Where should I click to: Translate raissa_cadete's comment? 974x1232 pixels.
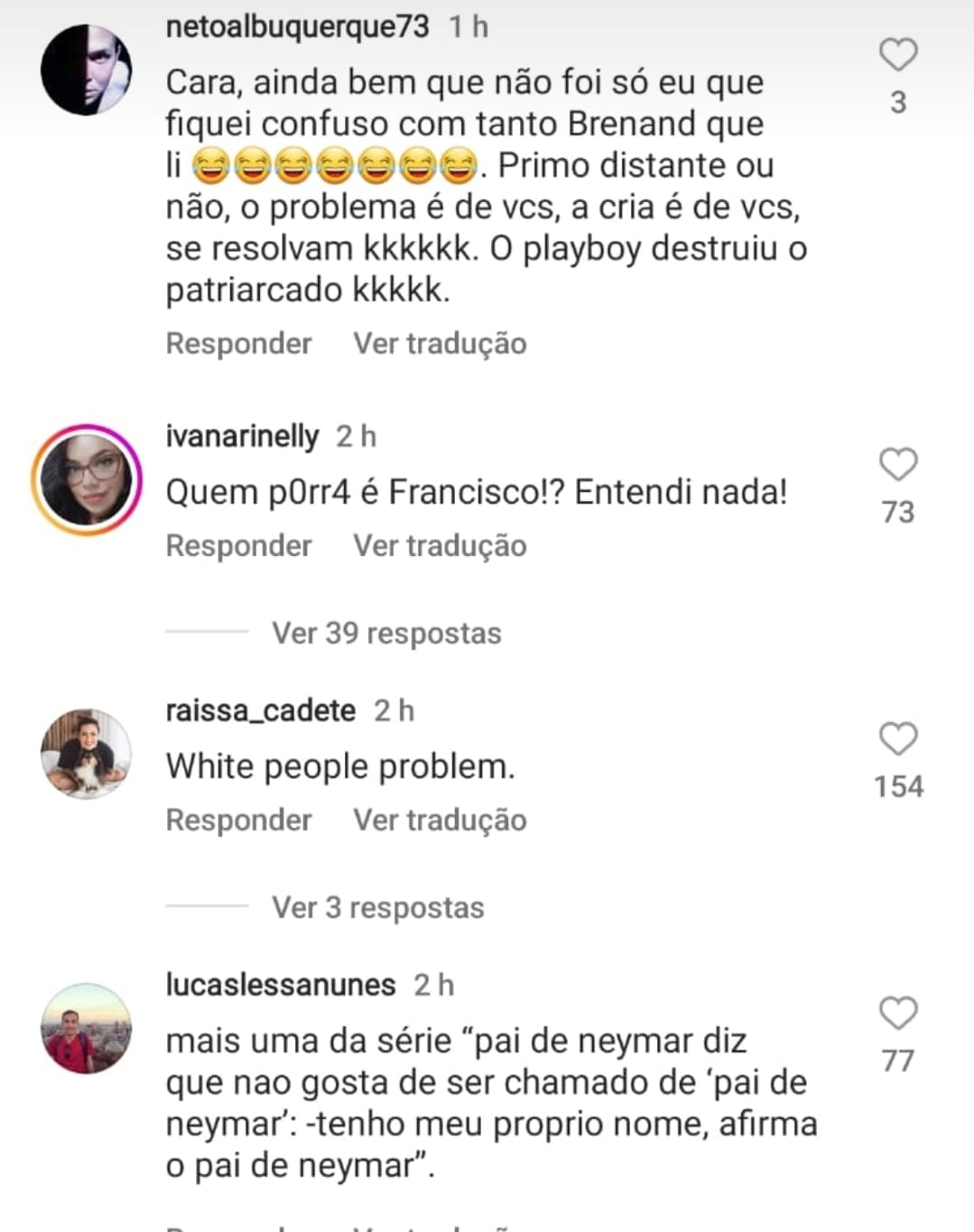[x=440, y=820]
